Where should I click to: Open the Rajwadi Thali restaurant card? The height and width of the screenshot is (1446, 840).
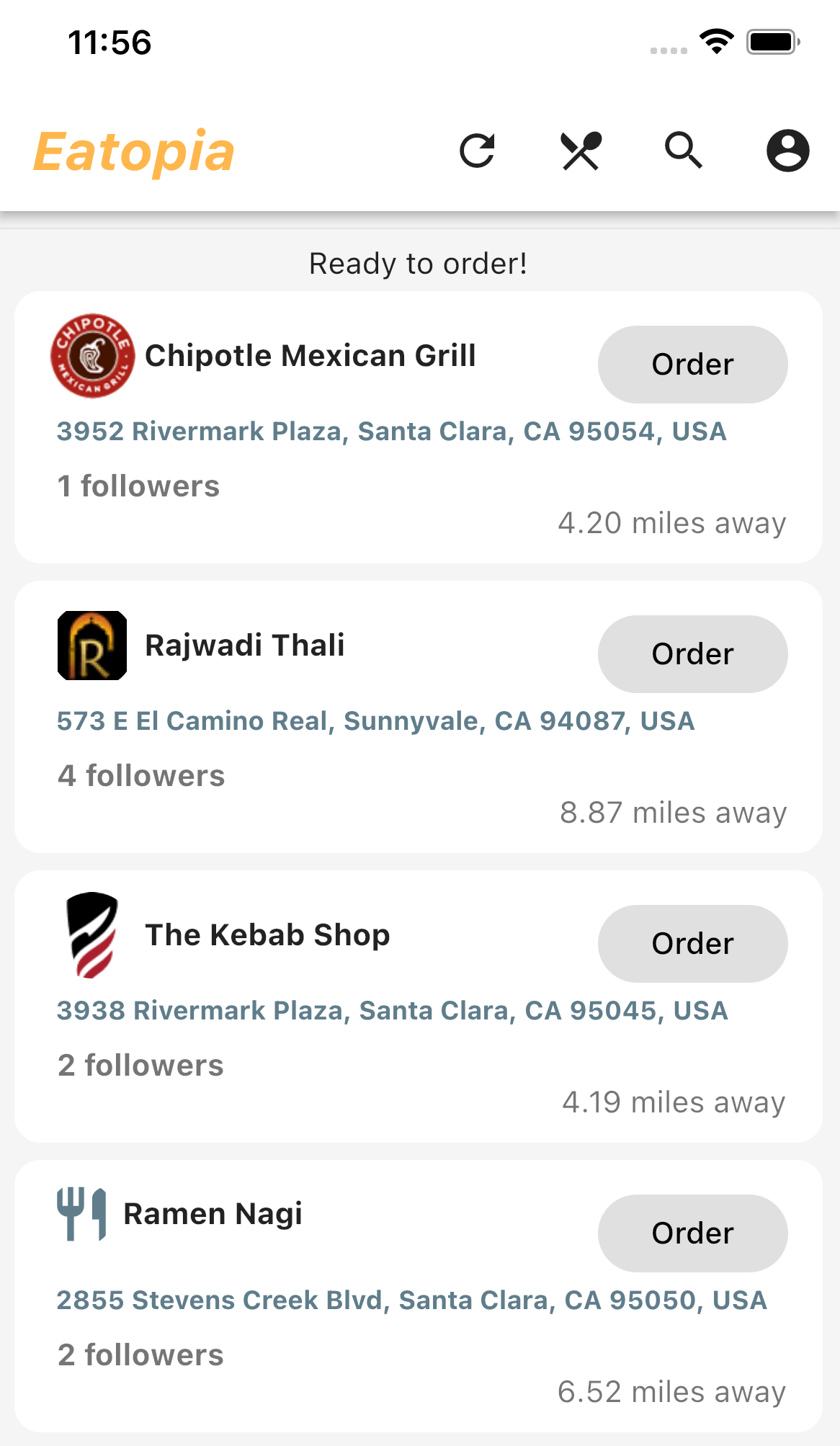(419, 717)
